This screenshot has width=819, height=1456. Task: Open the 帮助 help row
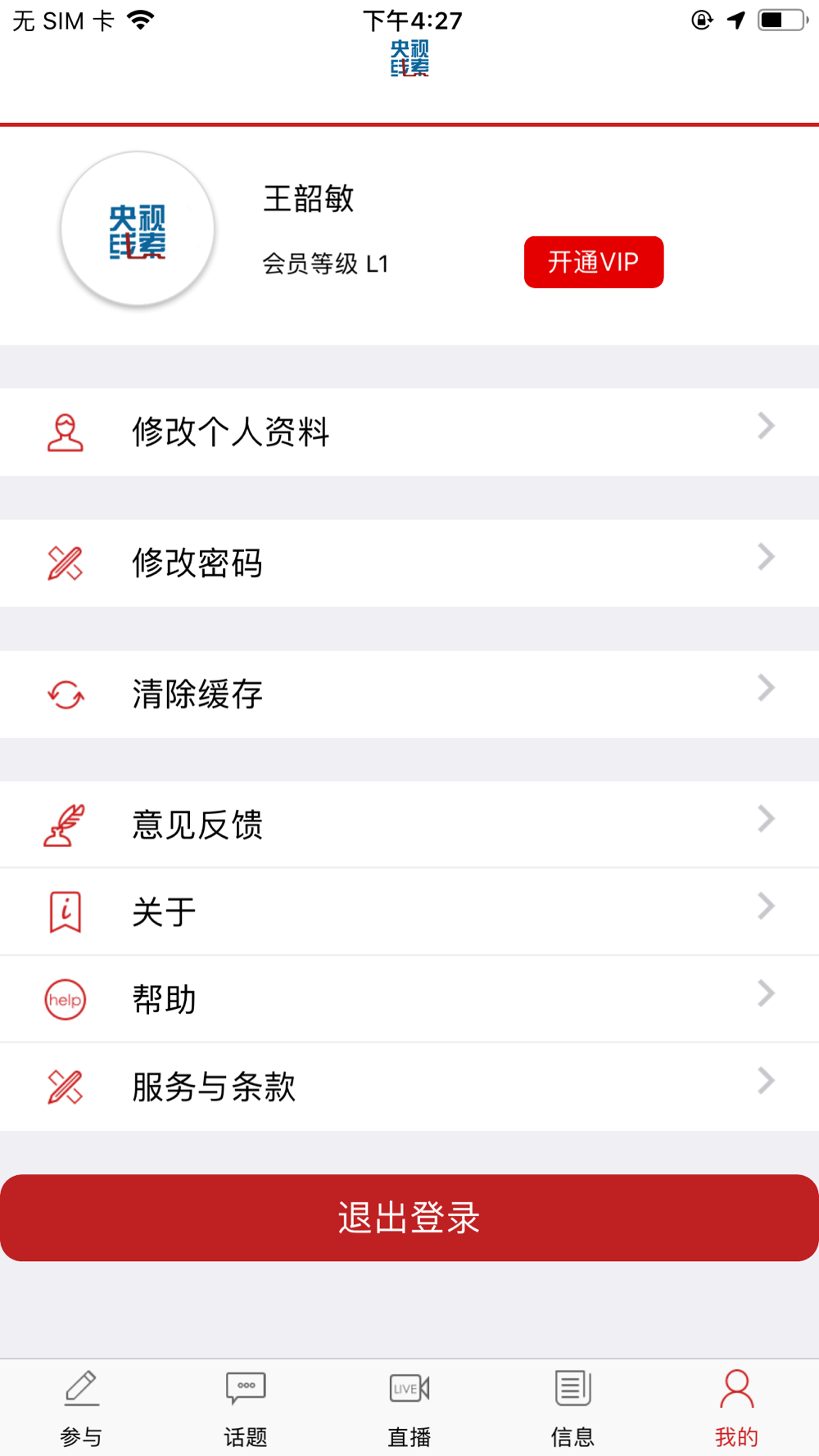tap(409, 1000)
